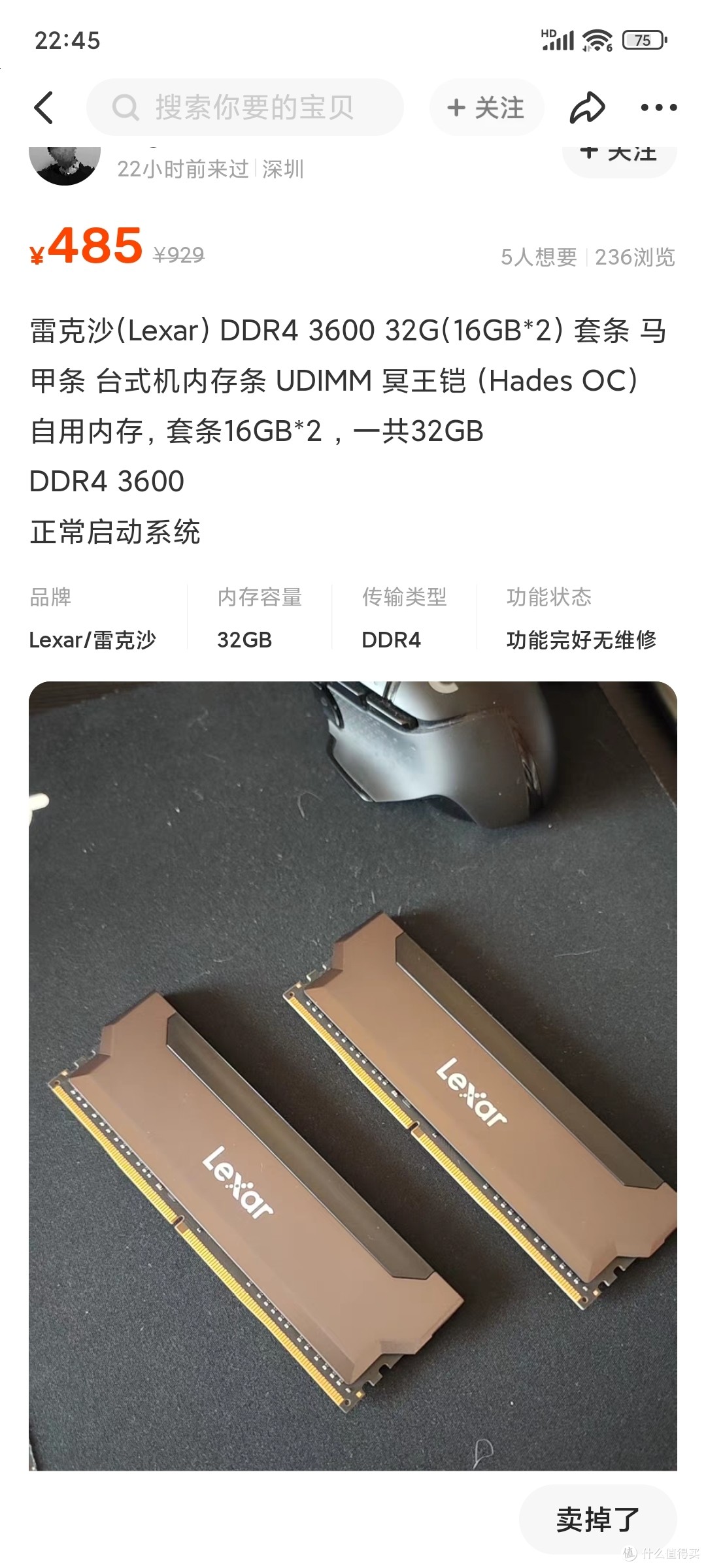
Task: View the Lexar memory product photo
Action: click(353, 1075)
